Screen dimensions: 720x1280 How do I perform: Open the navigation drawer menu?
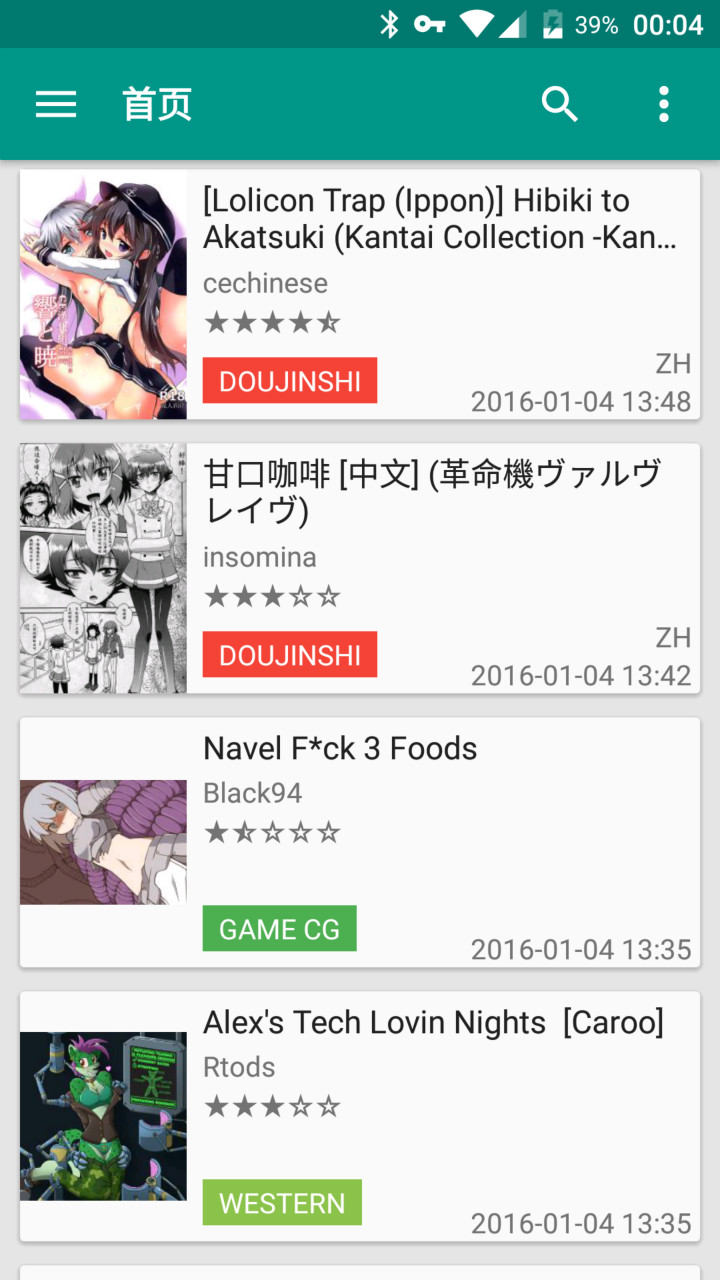[56, 104]
